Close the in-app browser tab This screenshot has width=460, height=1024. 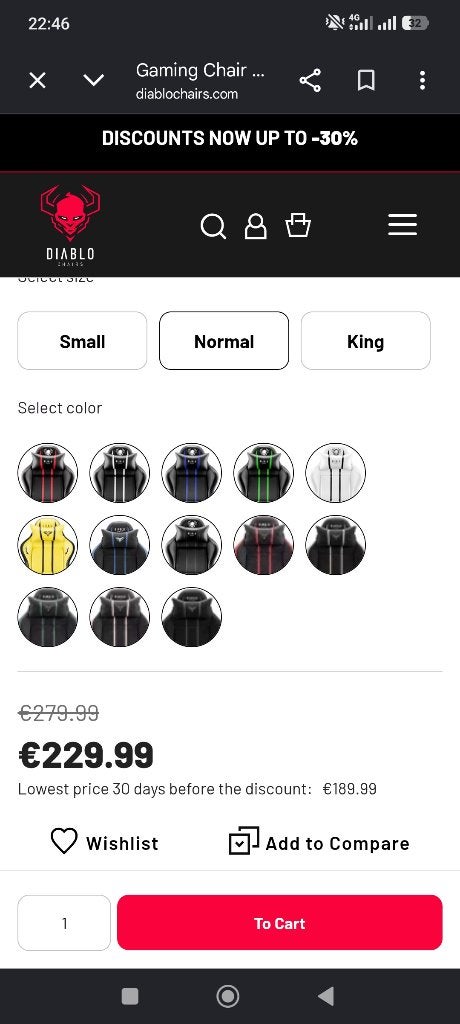click(38, 80)
